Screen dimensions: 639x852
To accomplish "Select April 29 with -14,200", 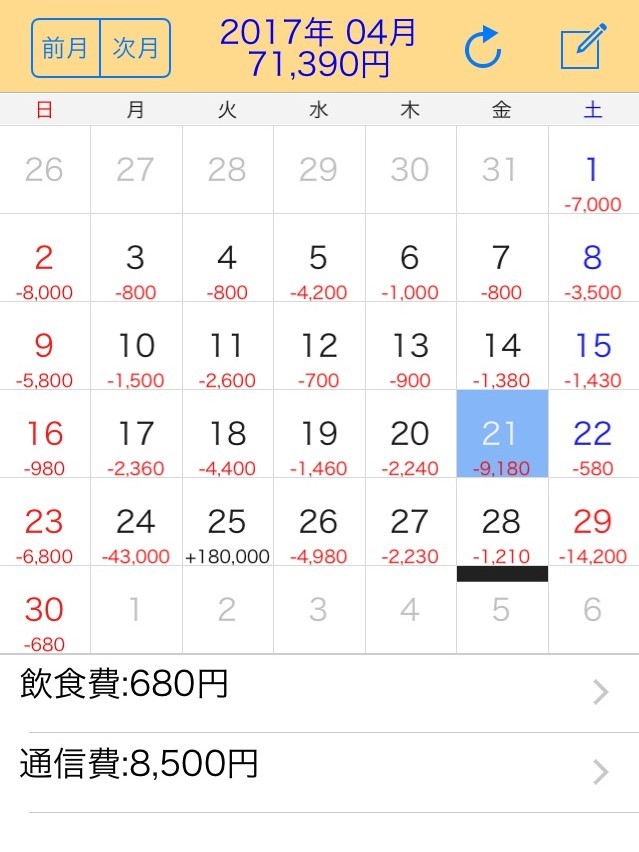I will click(x=594, y=522).
